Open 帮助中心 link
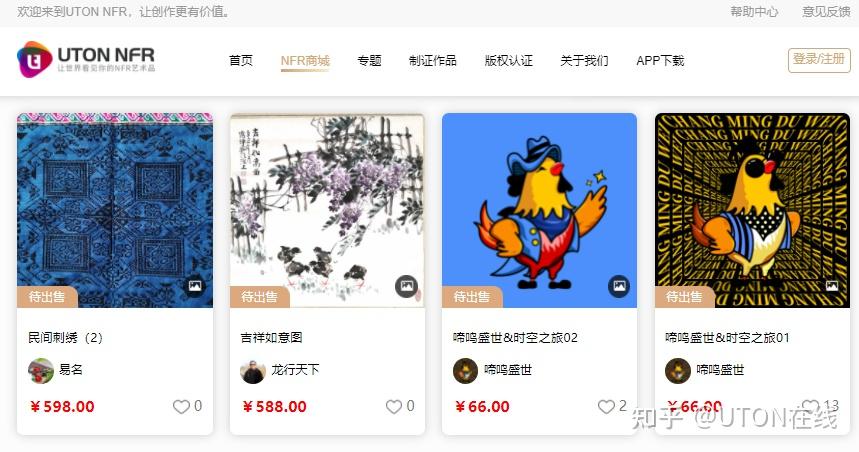 (754, 12)
